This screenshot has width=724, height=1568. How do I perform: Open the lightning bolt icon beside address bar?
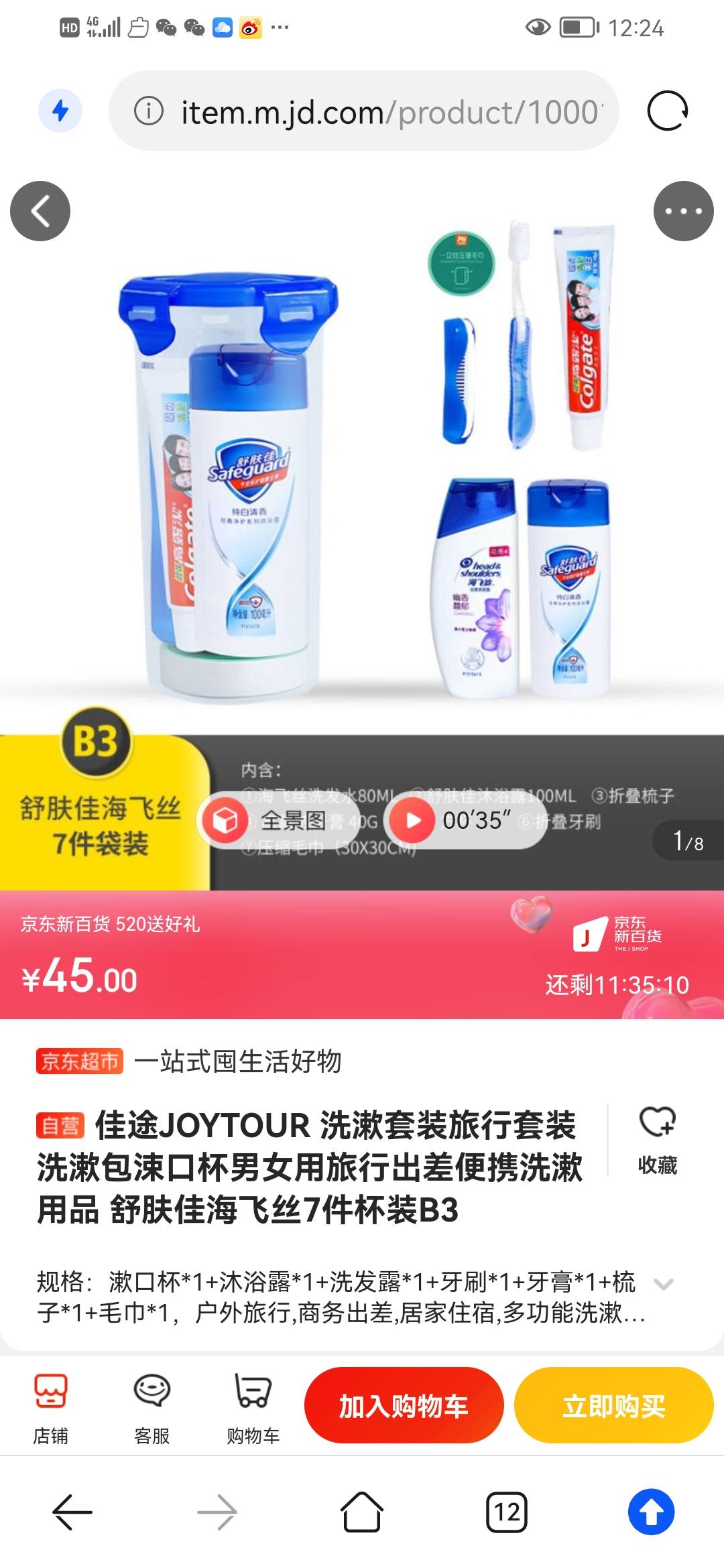tap(60, 111)
